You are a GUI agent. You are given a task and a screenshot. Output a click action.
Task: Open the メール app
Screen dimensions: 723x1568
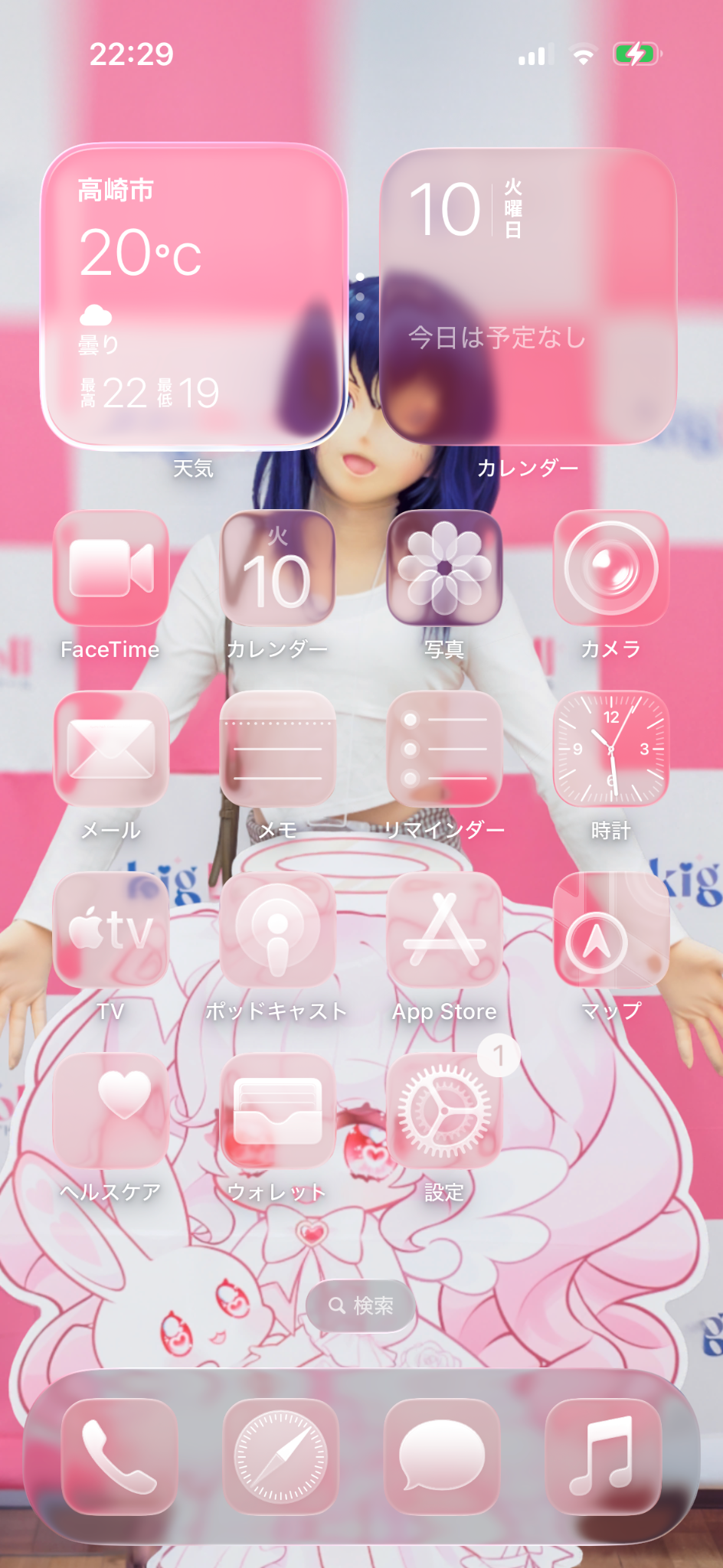pos(111,749)
